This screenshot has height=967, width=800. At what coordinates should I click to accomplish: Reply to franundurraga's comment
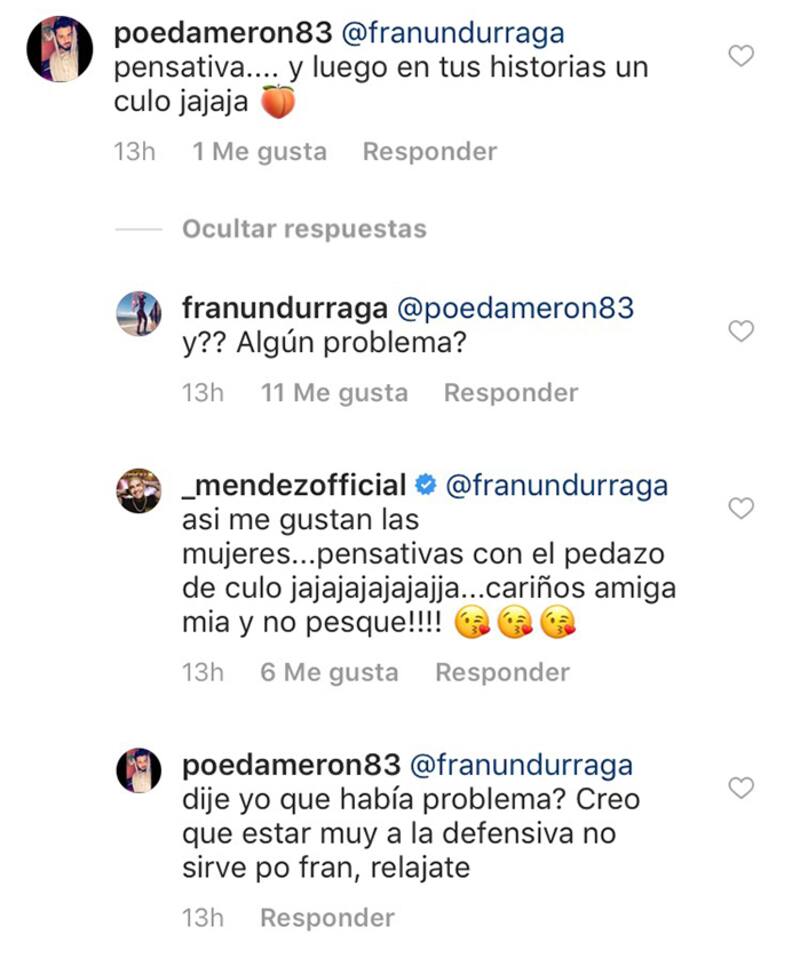click(x=510, y=393)
